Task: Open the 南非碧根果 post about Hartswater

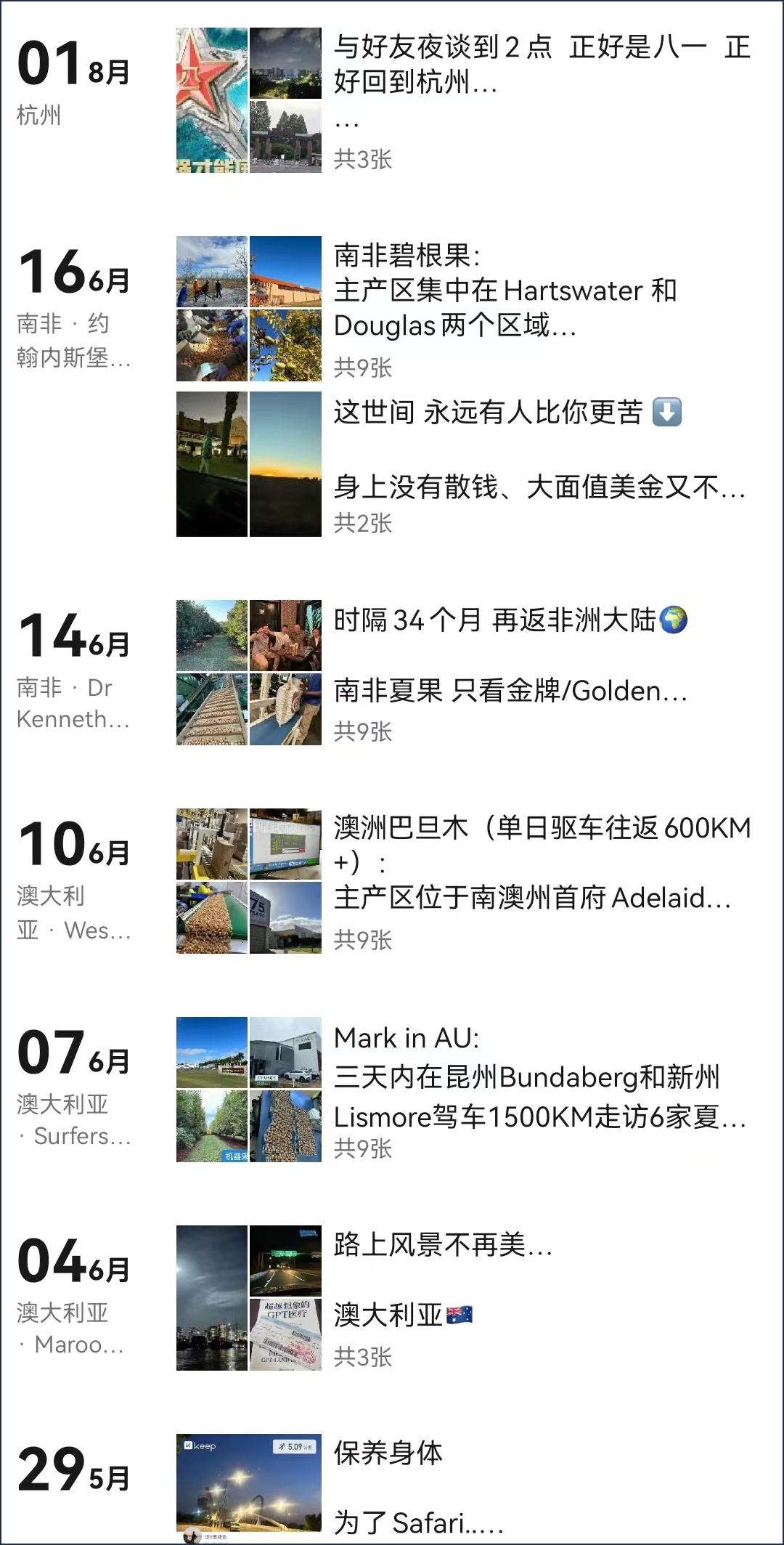Action: [508, 291]
